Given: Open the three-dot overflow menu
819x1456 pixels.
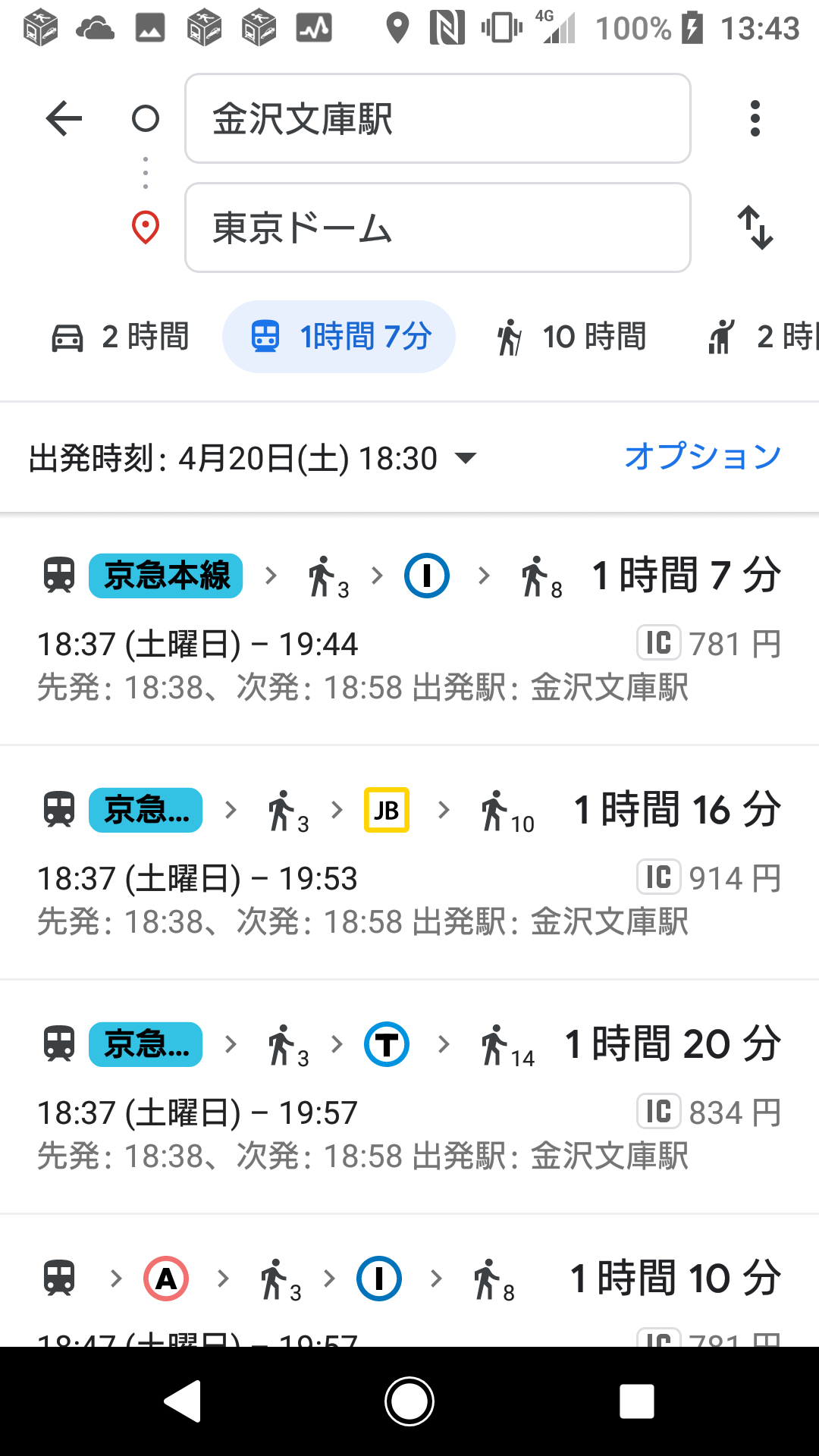Looking at the screenshot, I should tap(755, 118).
